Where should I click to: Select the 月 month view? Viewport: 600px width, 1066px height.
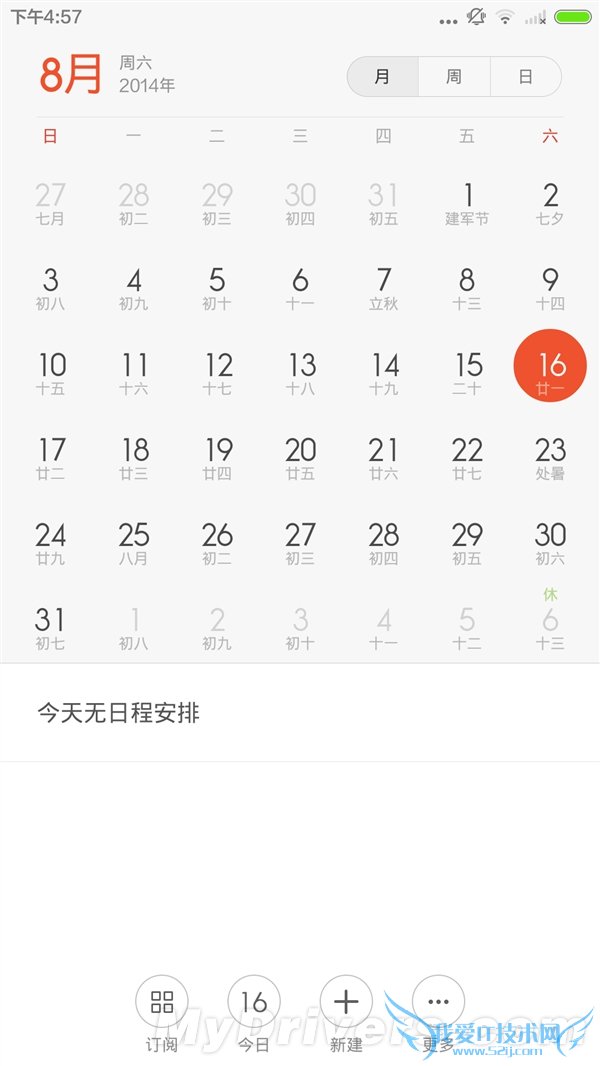click(383, 77)
